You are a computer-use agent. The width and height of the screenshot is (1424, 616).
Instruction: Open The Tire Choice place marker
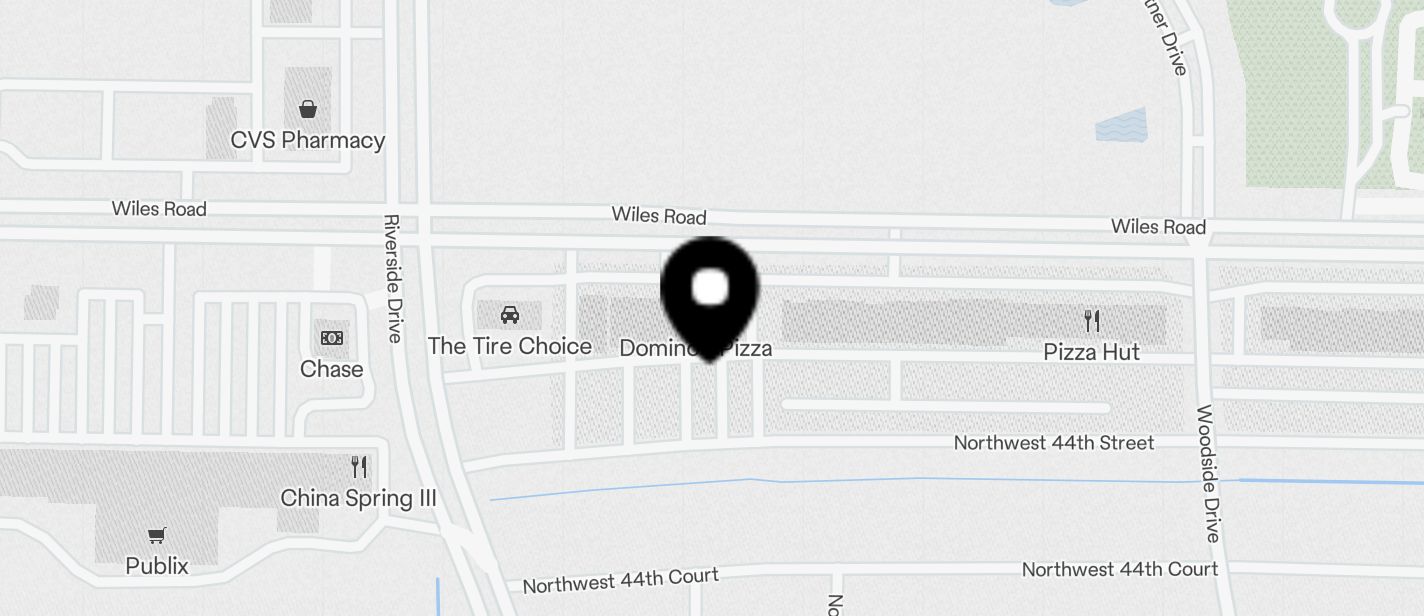[509, 316]
